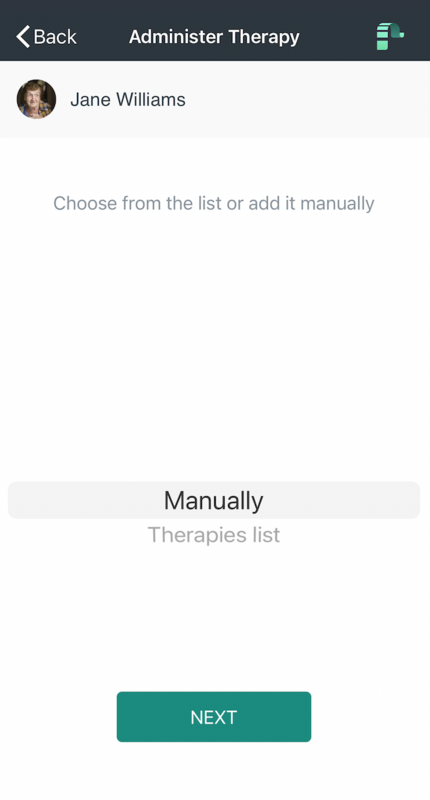Continue with the NEXT button

214,717
